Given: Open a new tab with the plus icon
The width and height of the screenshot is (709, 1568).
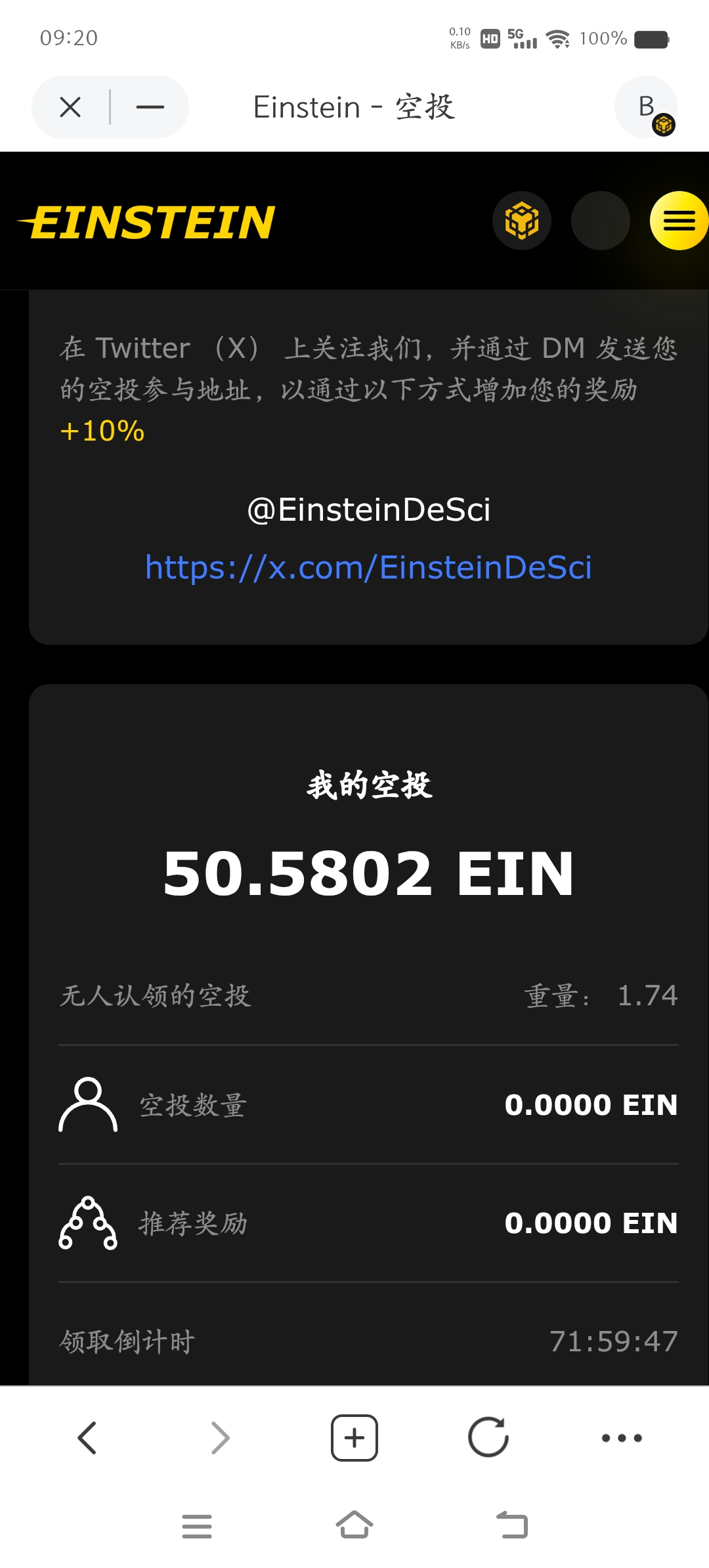Looking at the screenshot, I should 354,1438.
